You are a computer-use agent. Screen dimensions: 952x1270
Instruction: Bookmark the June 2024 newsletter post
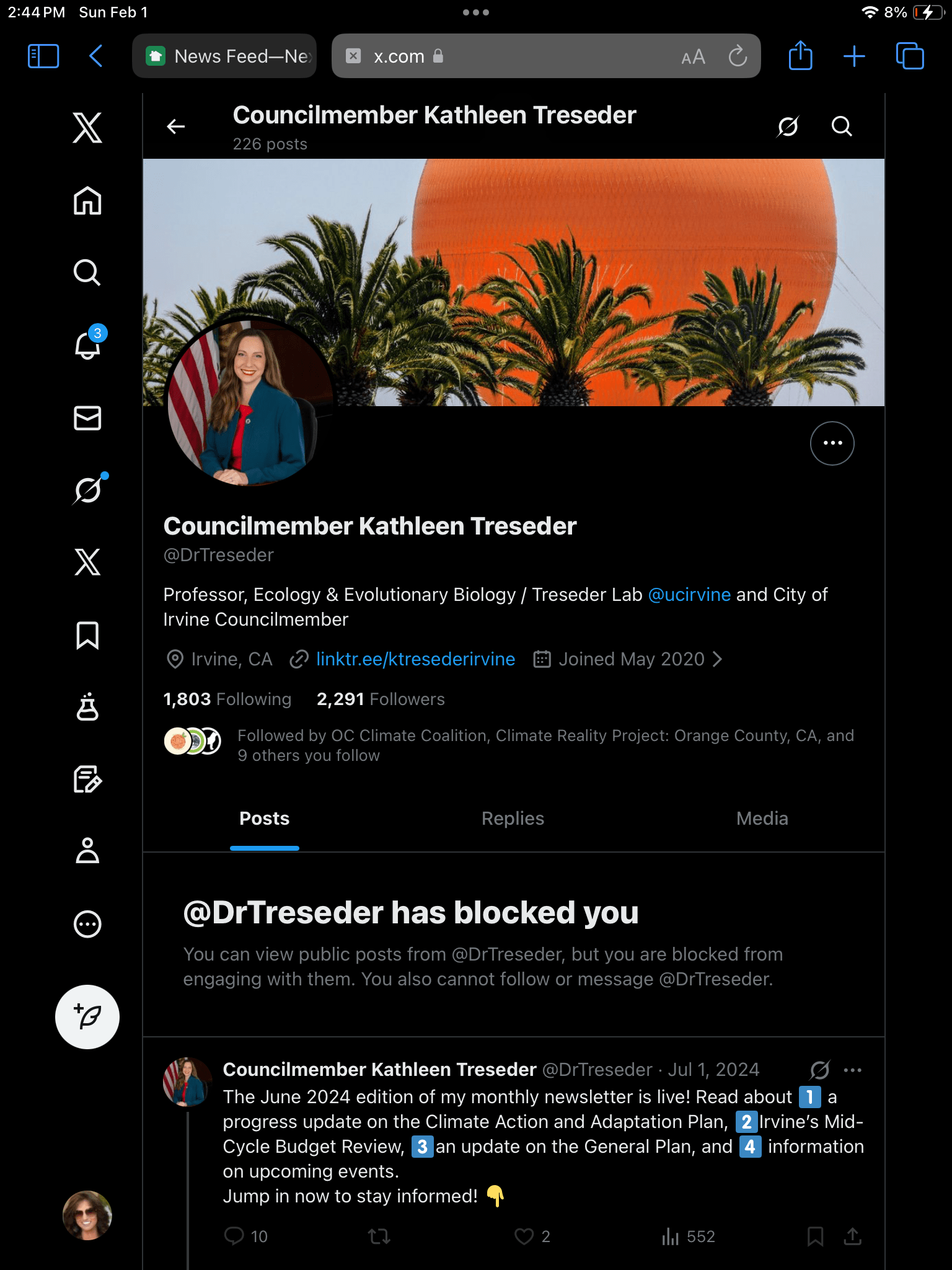pyautogui.click(x=815, y=1237)
